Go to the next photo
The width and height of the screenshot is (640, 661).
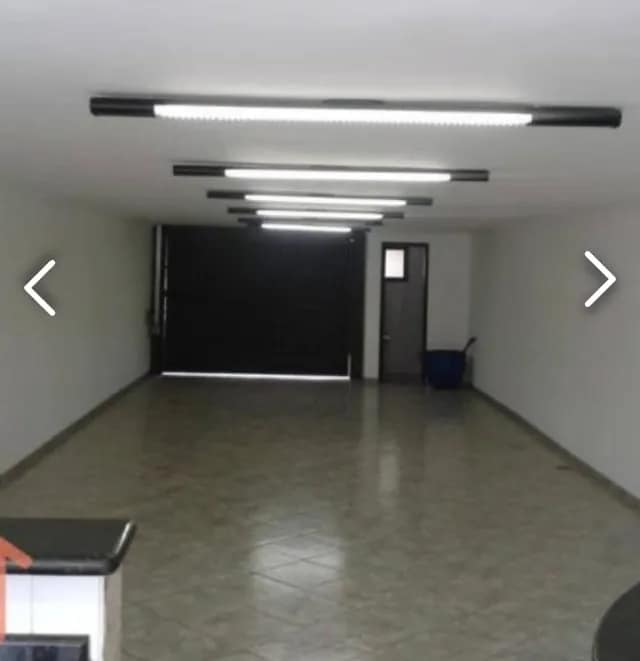point(600,279)
